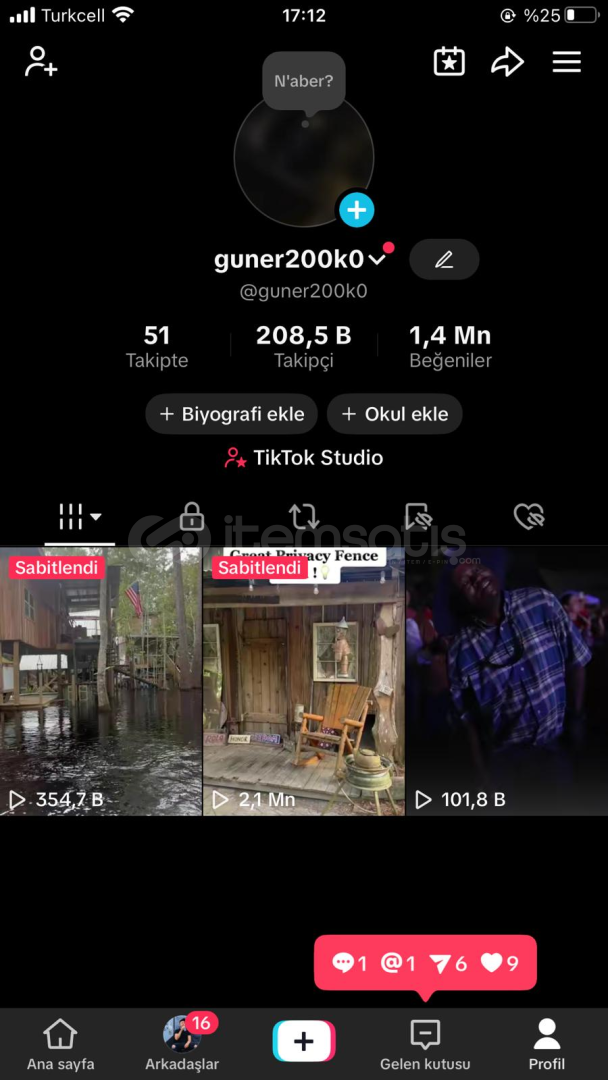Open the calendar star icon
The image size is (608, 1080).
tap(449, 62)
